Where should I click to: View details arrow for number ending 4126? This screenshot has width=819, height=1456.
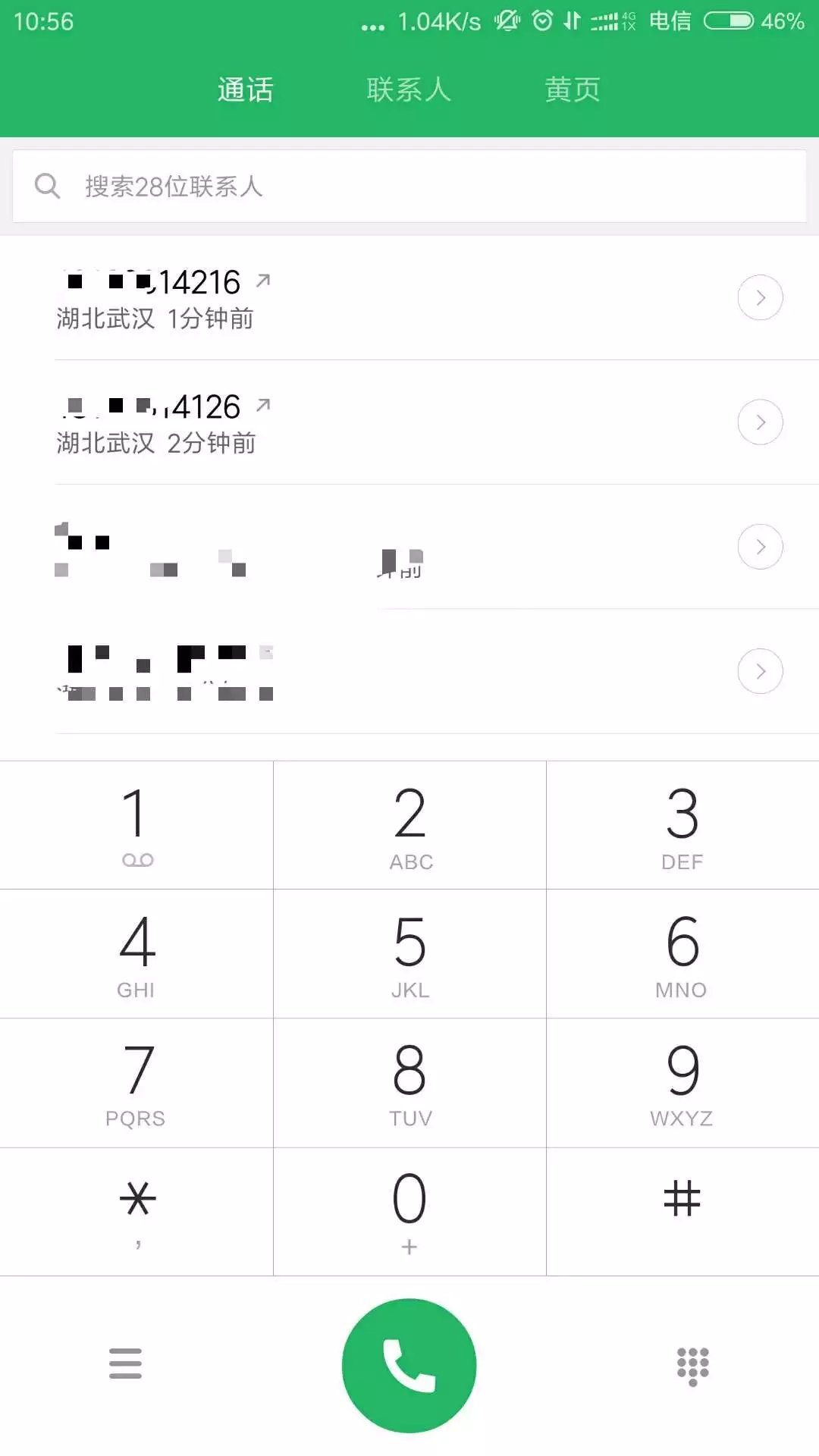[760, 422]
